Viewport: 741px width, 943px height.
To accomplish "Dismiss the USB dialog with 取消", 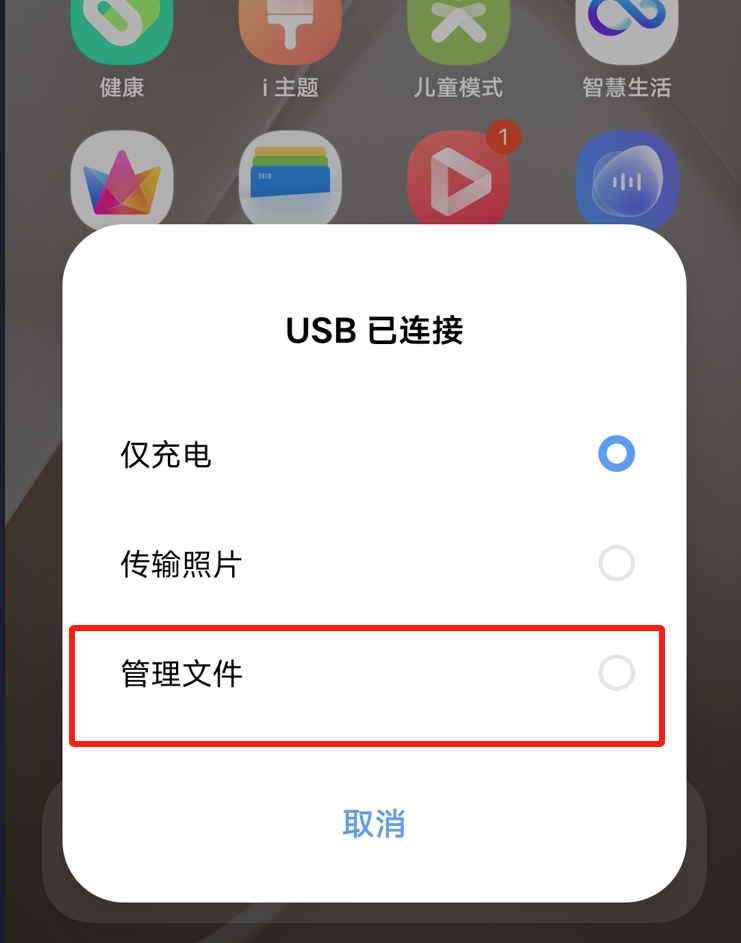I will pyautogui.click(x=374, y=824).
